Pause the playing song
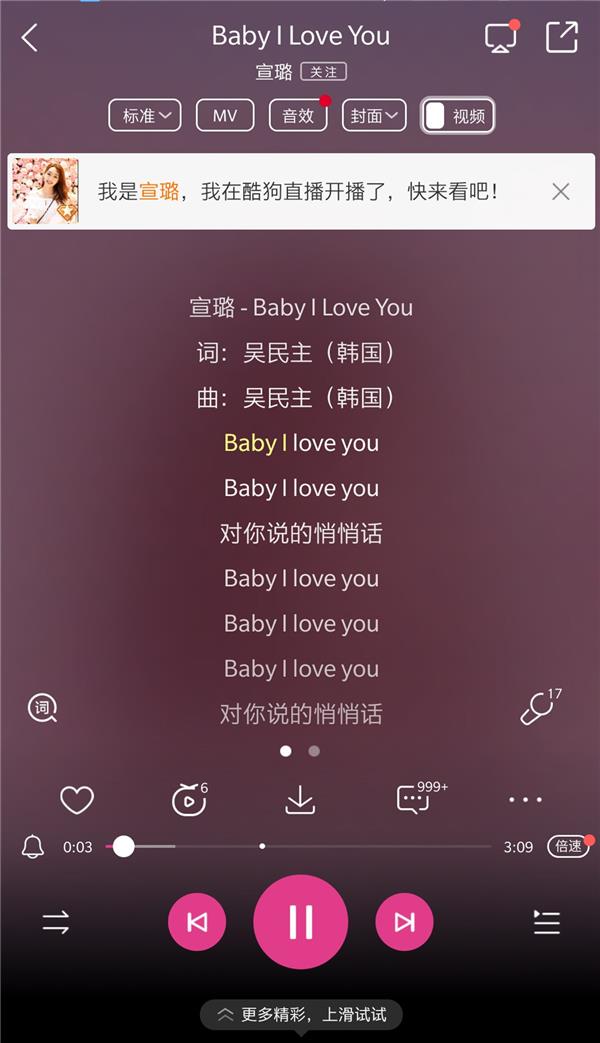600x1043 pixels. (x=301, y=922)
